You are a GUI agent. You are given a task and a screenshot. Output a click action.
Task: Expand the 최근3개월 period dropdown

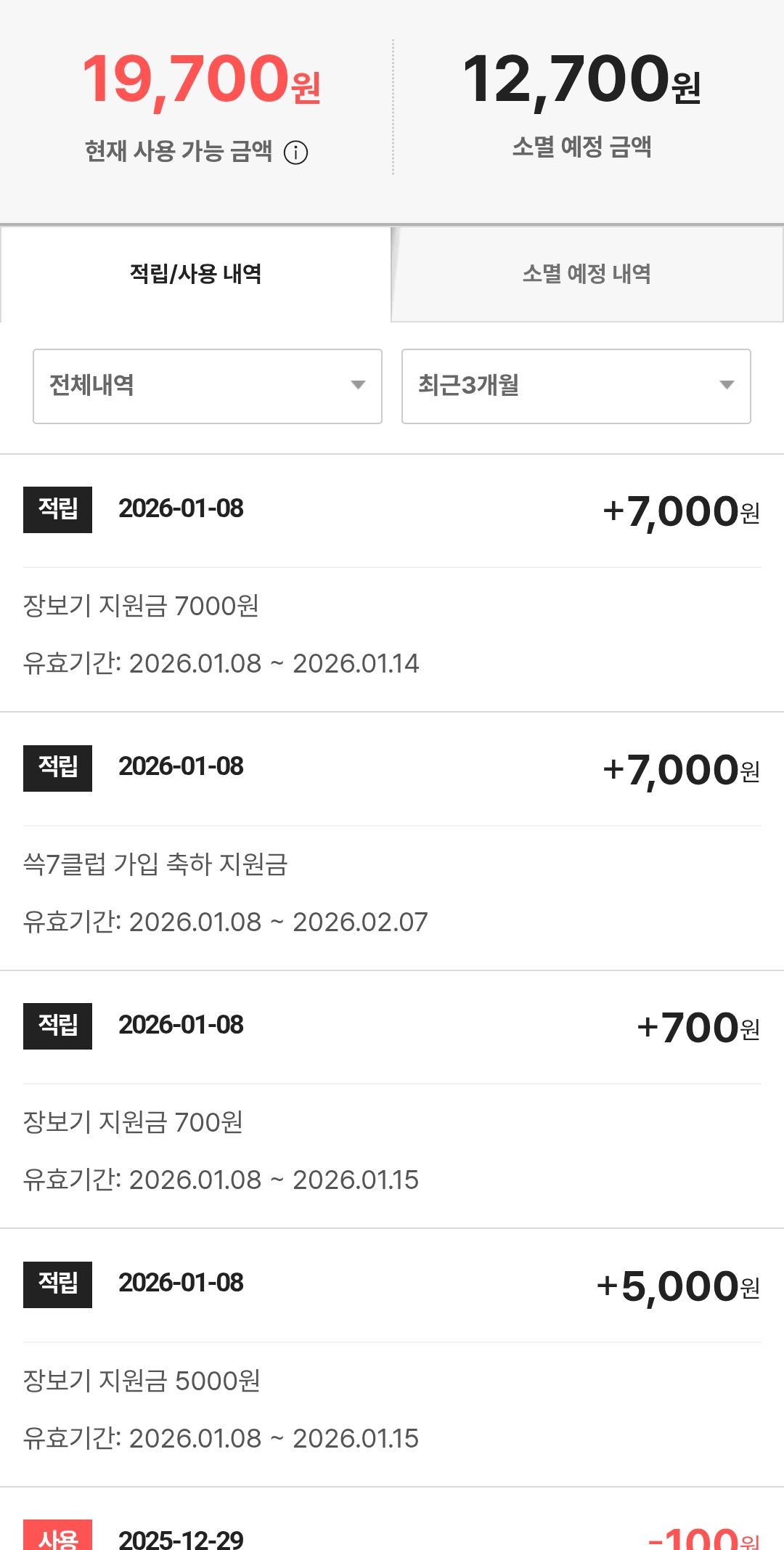pyautogui.click(x=576, y=386)
